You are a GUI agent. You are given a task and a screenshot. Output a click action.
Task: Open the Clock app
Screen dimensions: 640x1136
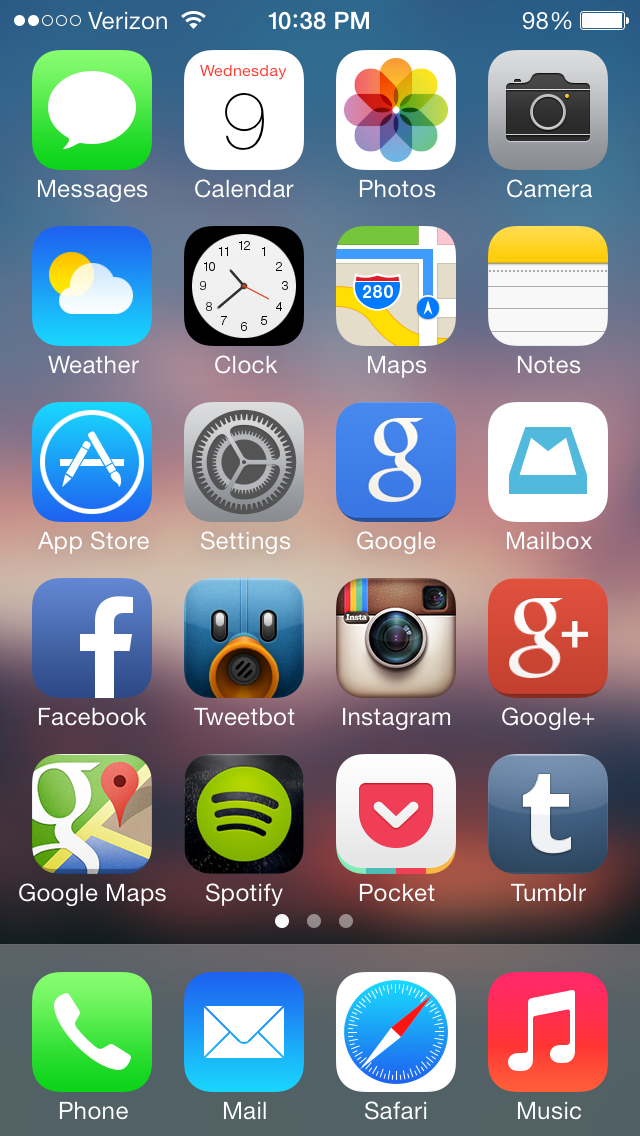pos(244,286)
